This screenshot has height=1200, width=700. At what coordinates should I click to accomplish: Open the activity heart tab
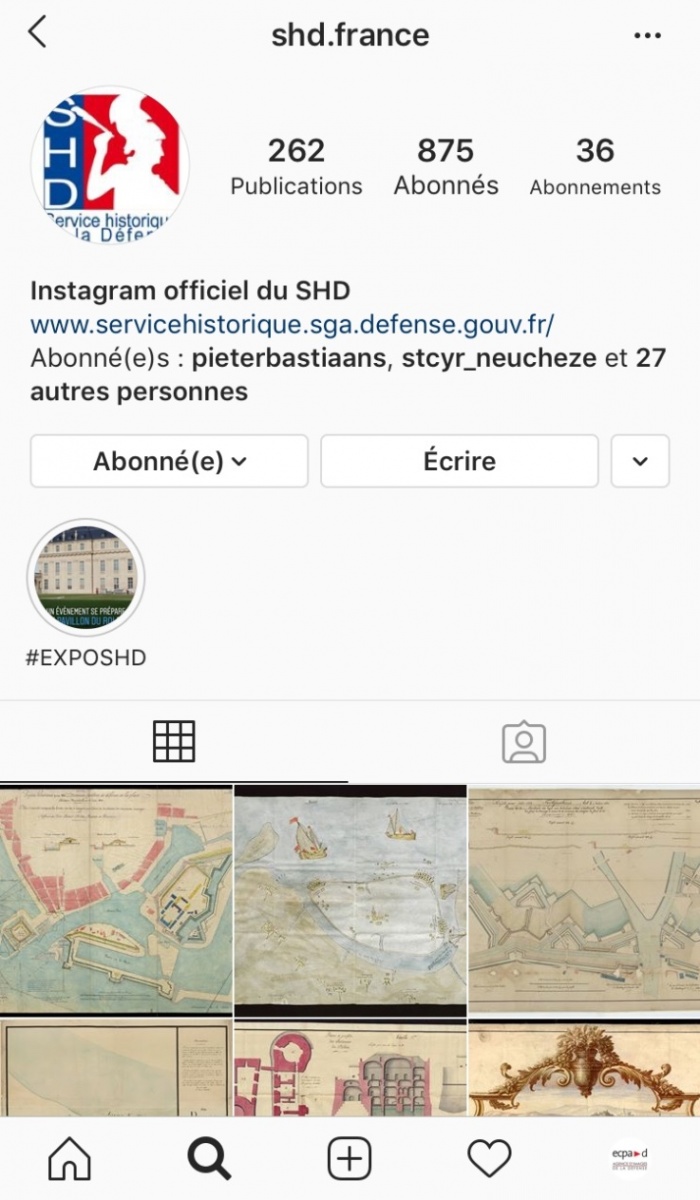pyautogui.click(x=489, y=1159)
